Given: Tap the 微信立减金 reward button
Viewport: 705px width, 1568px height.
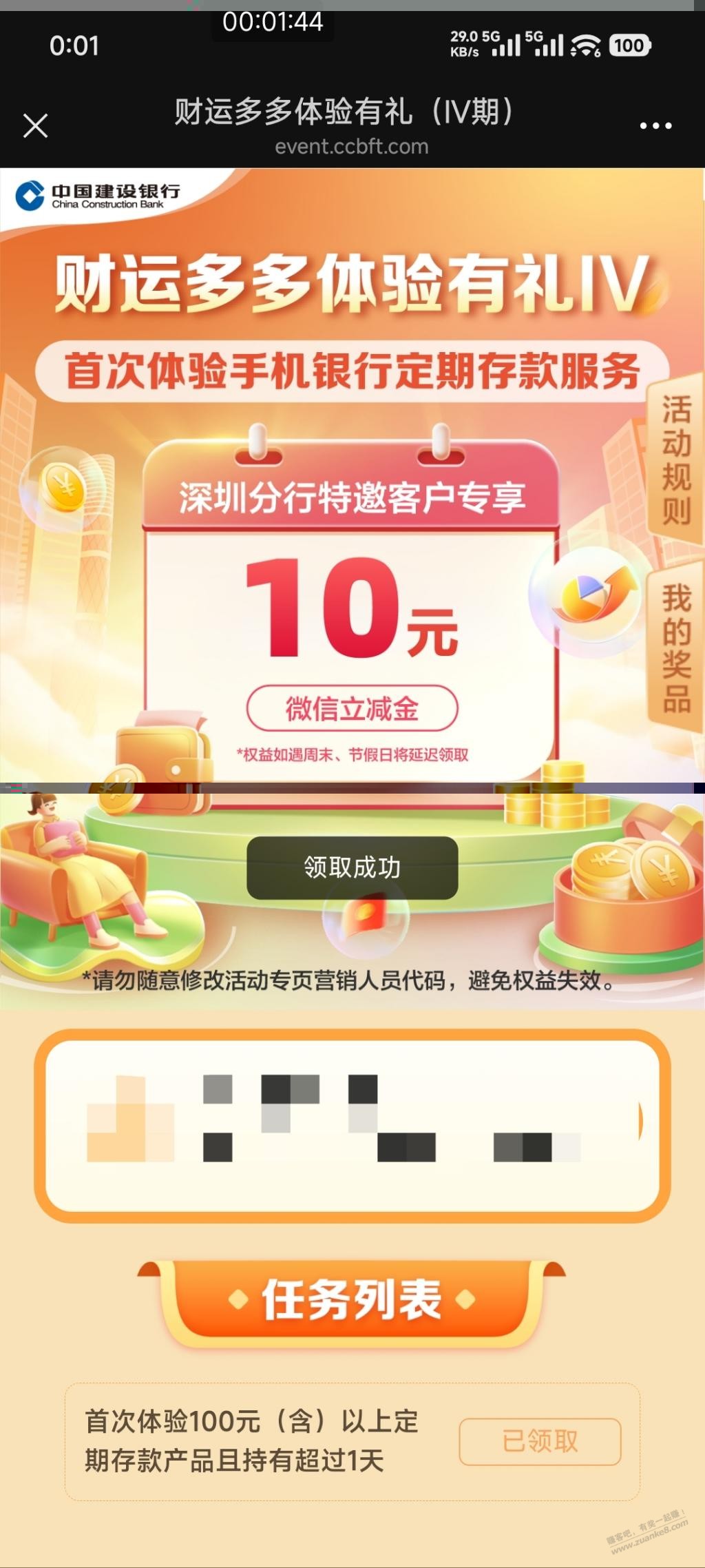Looking at the screenshot, I should click(352, 708).
